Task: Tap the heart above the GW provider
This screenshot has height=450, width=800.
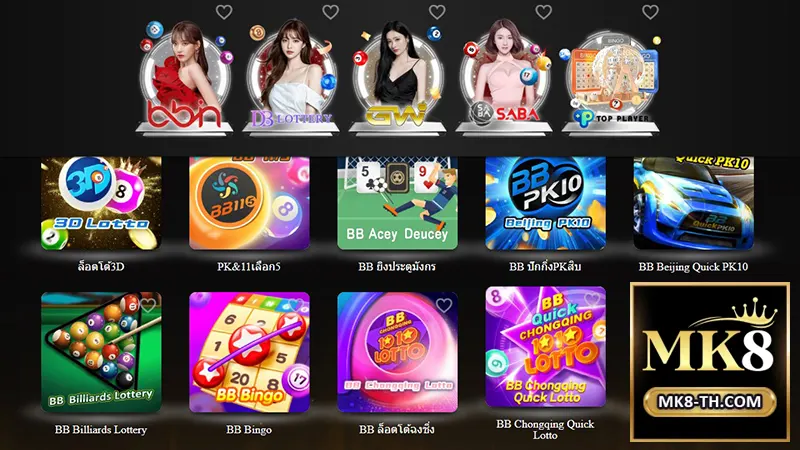Action: [x=437, y=12]
